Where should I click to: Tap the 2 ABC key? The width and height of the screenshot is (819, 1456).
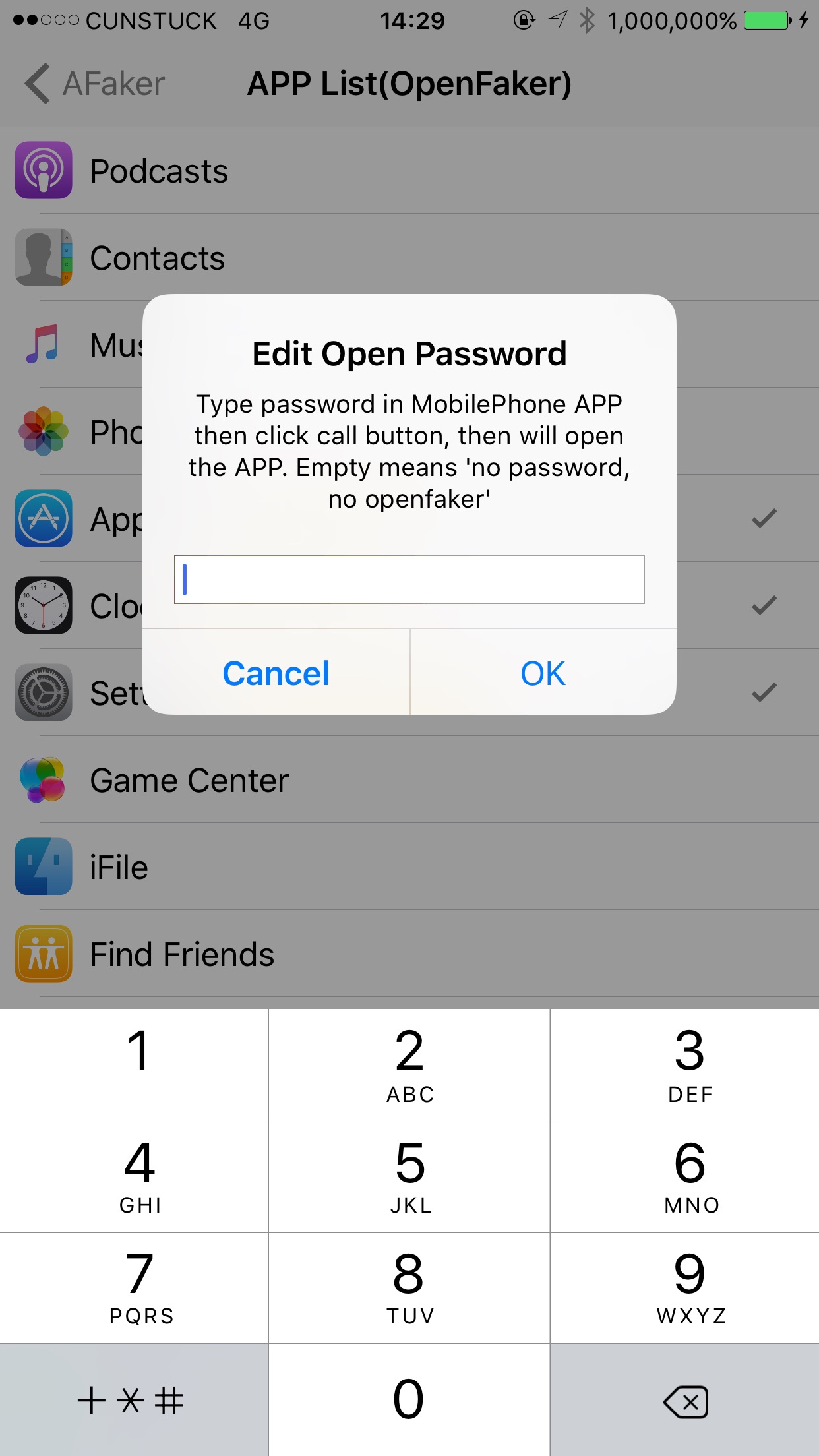409,1064
